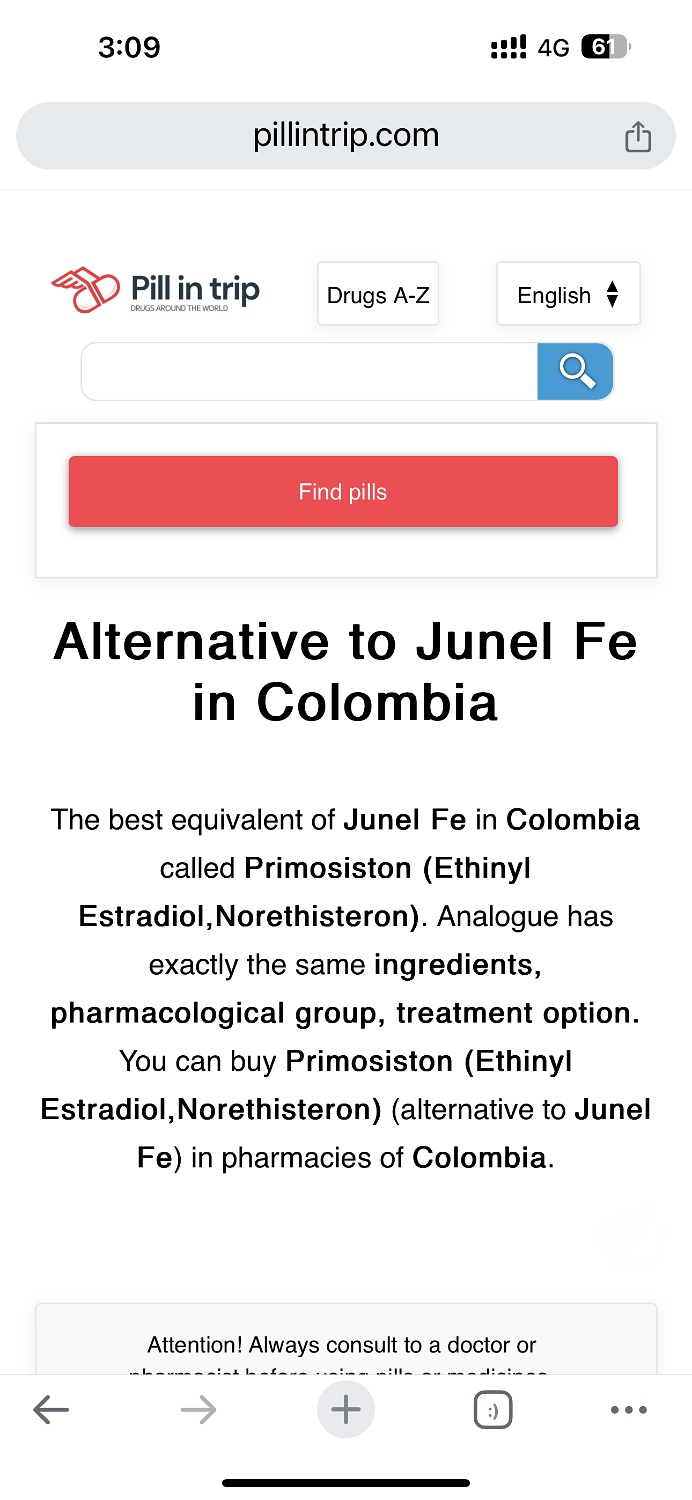This screenshot has width=692, height=1500.
Task: Open the Drugs A-Z list
Action: tap(378, 294)
